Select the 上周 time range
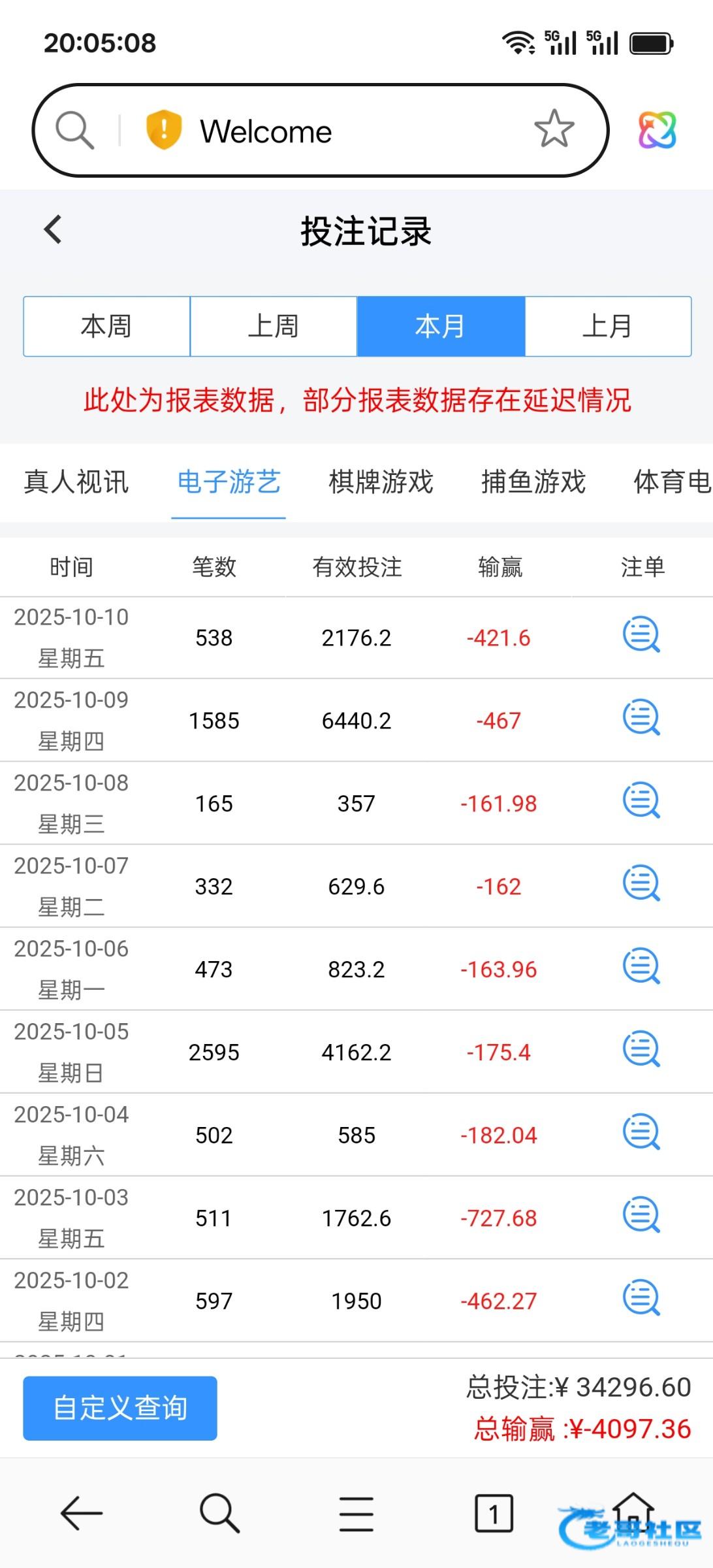713x1568 pixels. (274, 326)
